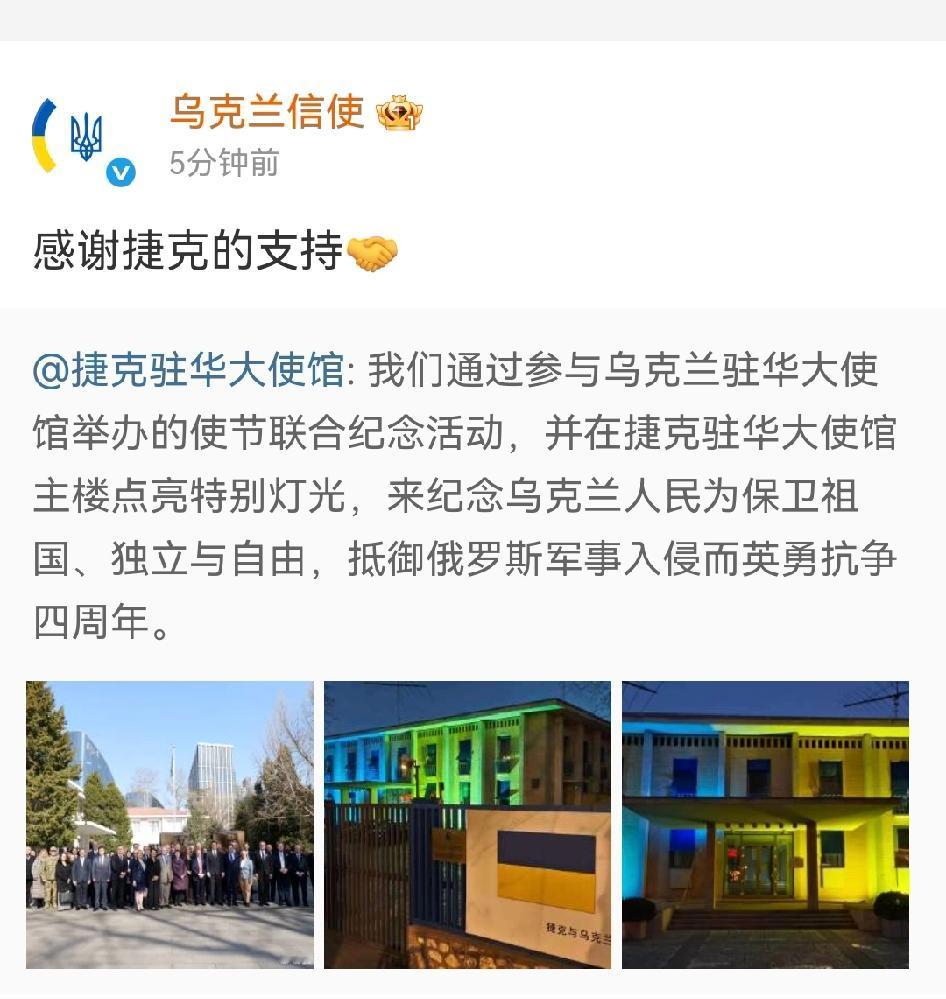Click the Ukrainian trident emblem on the avatar
The width and height of the screenshot is (946, 999).
pyautogui.click(x=88, y=135)
